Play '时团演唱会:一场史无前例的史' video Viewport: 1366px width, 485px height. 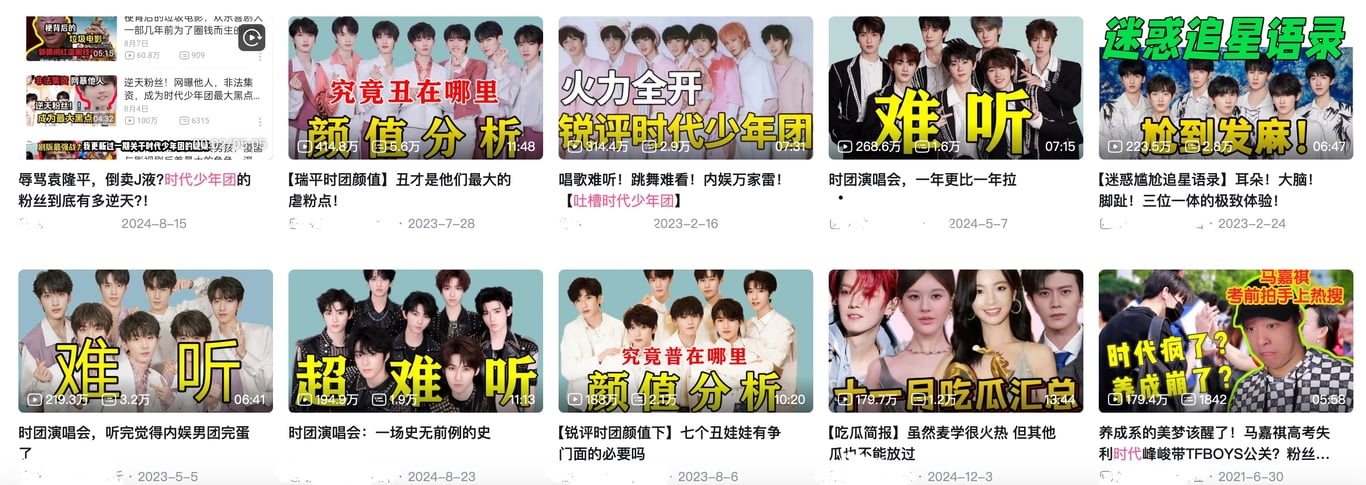click(x=415, y=340)
